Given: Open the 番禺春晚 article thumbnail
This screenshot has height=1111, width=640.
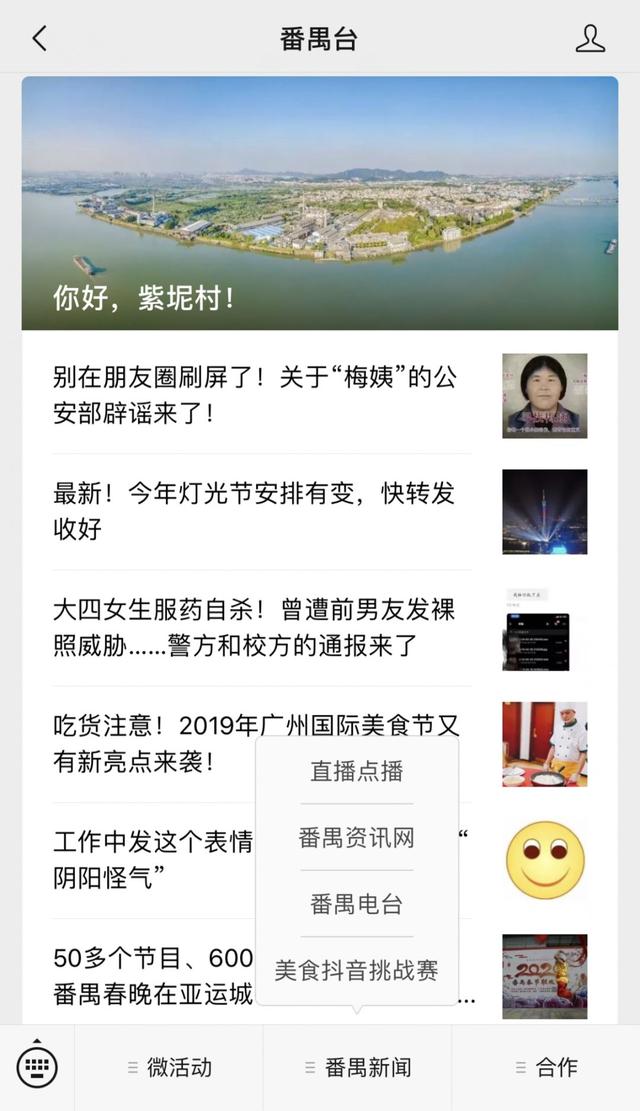Looking at the screenshot, I should [544, 976].
